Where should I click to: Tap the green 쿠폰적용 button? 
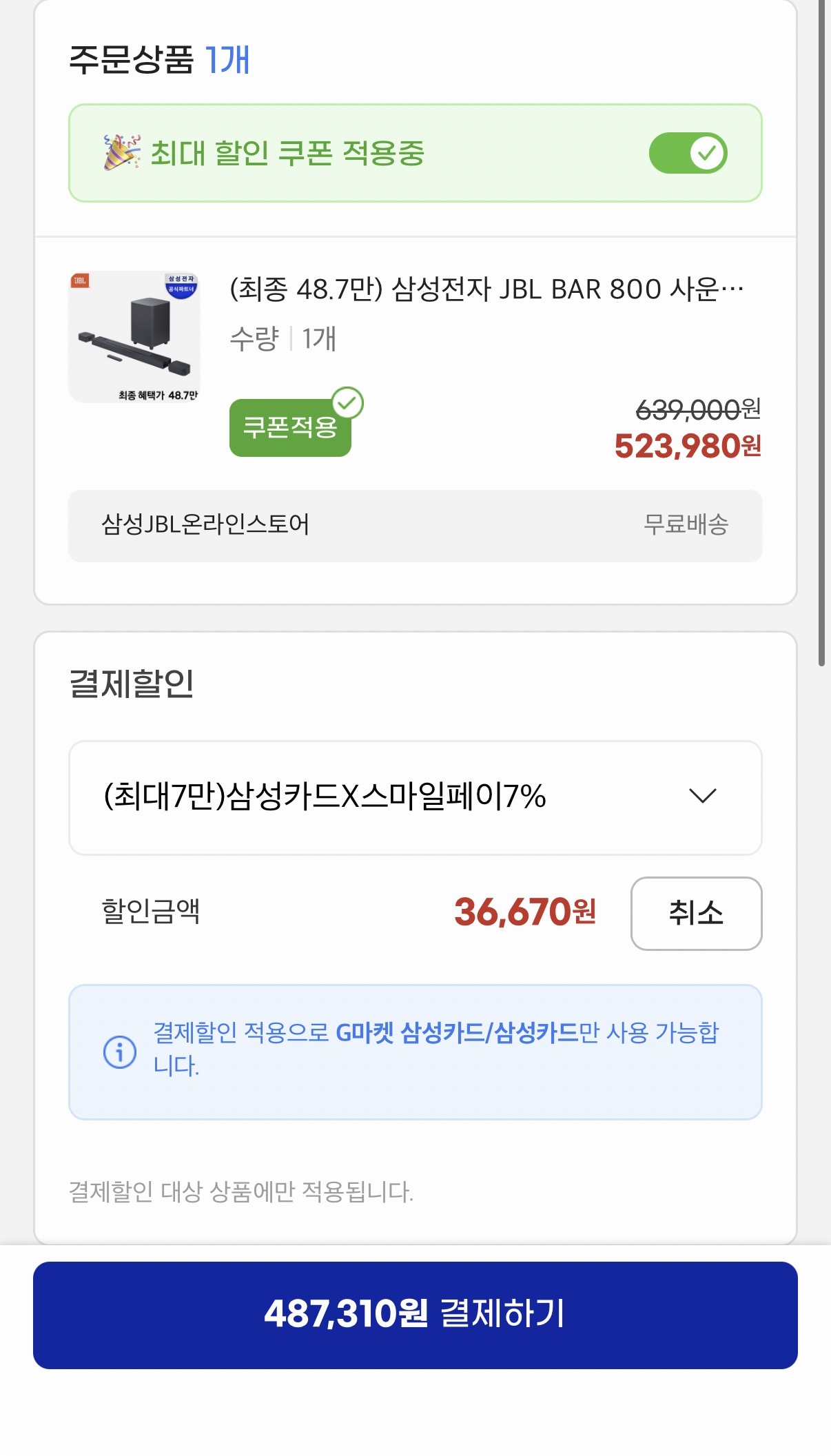tap(290, 427)
